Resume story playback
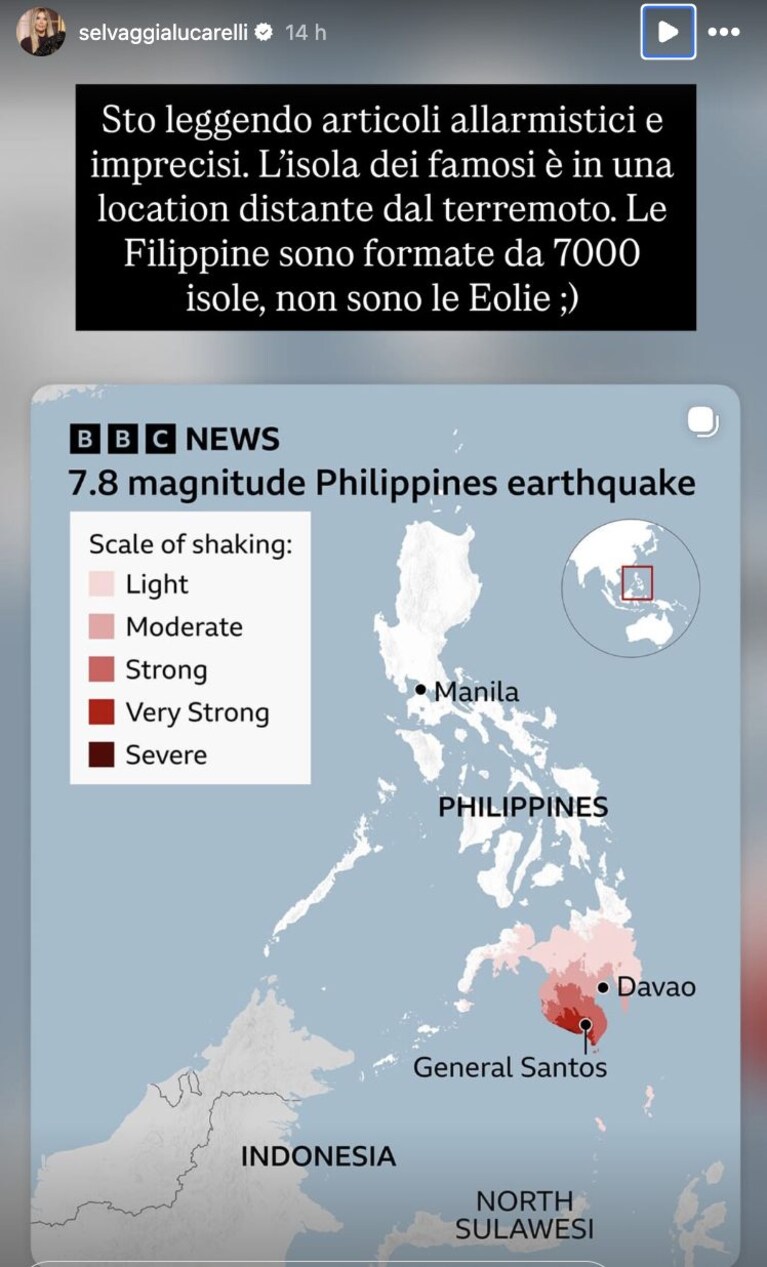 pyautogui.click(x=667, y=32)
